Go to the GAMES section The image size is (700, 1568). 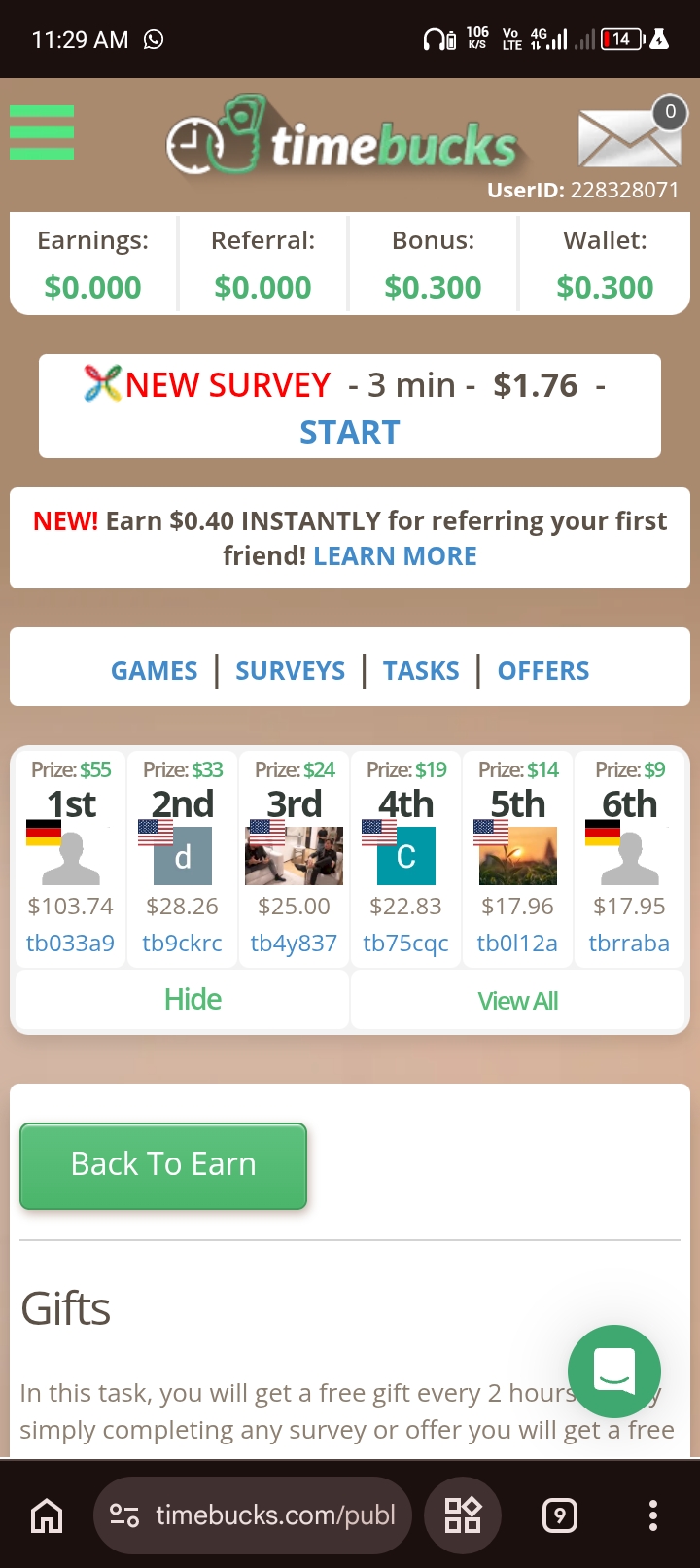pos(154,671)
